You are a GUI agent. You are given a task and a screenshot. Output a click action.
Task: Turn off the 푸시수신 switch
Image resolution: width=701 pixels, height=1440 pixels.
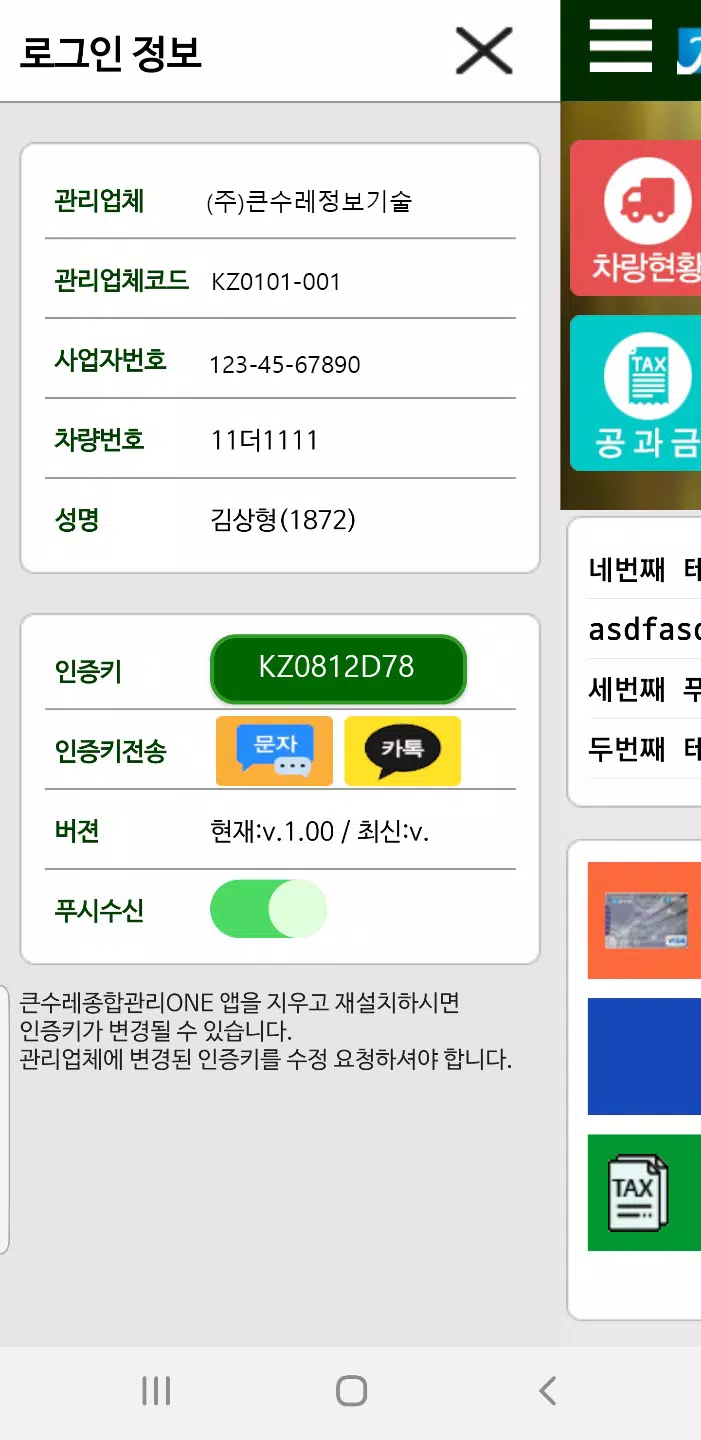[268, 909]
